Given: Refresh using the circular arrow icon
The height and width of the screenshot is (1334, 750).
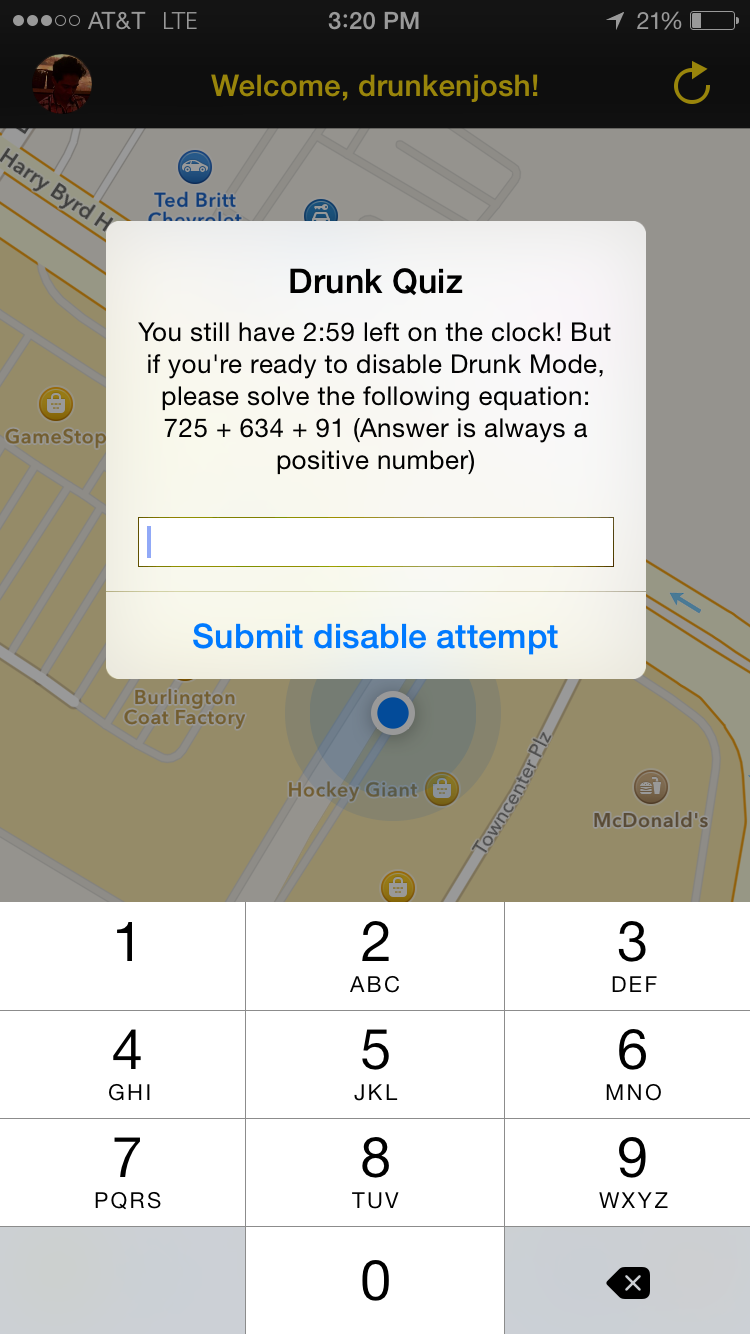Looking at the screenshot, I should [x=691, y=85].
